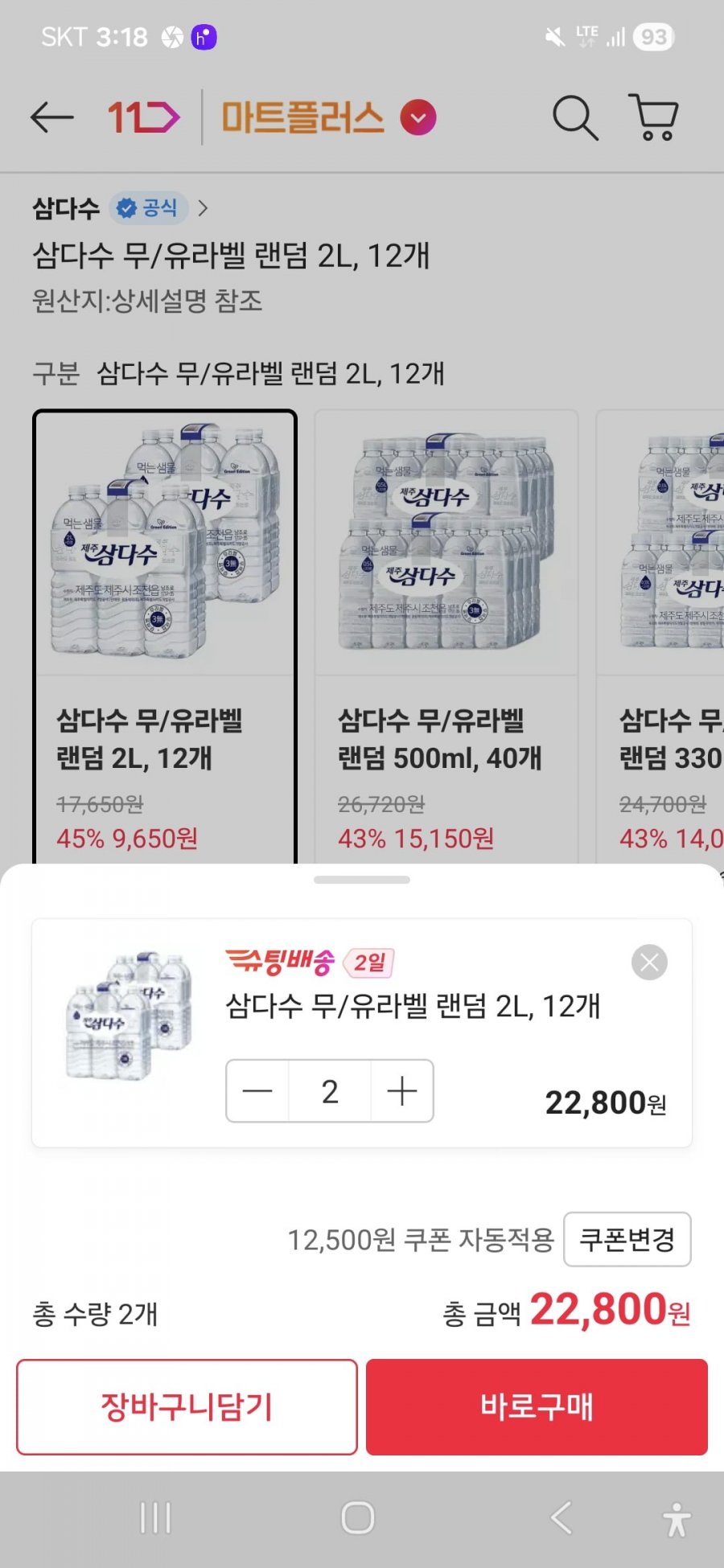724x1568 pixels.
Task: Remove the selected item with X
Action: [x=649, y=963]
